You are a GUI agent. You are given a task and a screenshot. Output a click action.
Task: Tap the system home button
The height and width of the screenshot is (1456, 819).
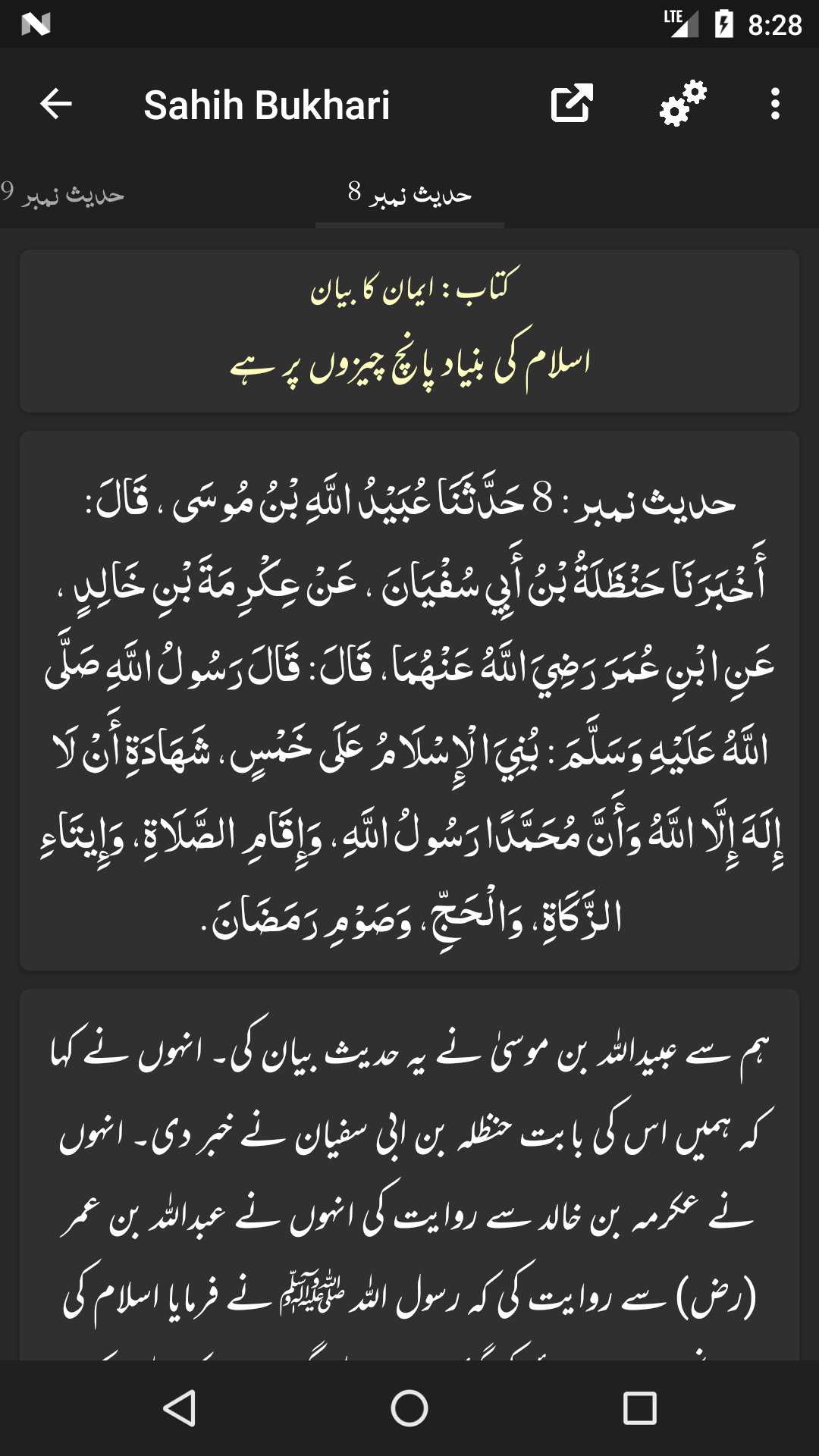409,1408
